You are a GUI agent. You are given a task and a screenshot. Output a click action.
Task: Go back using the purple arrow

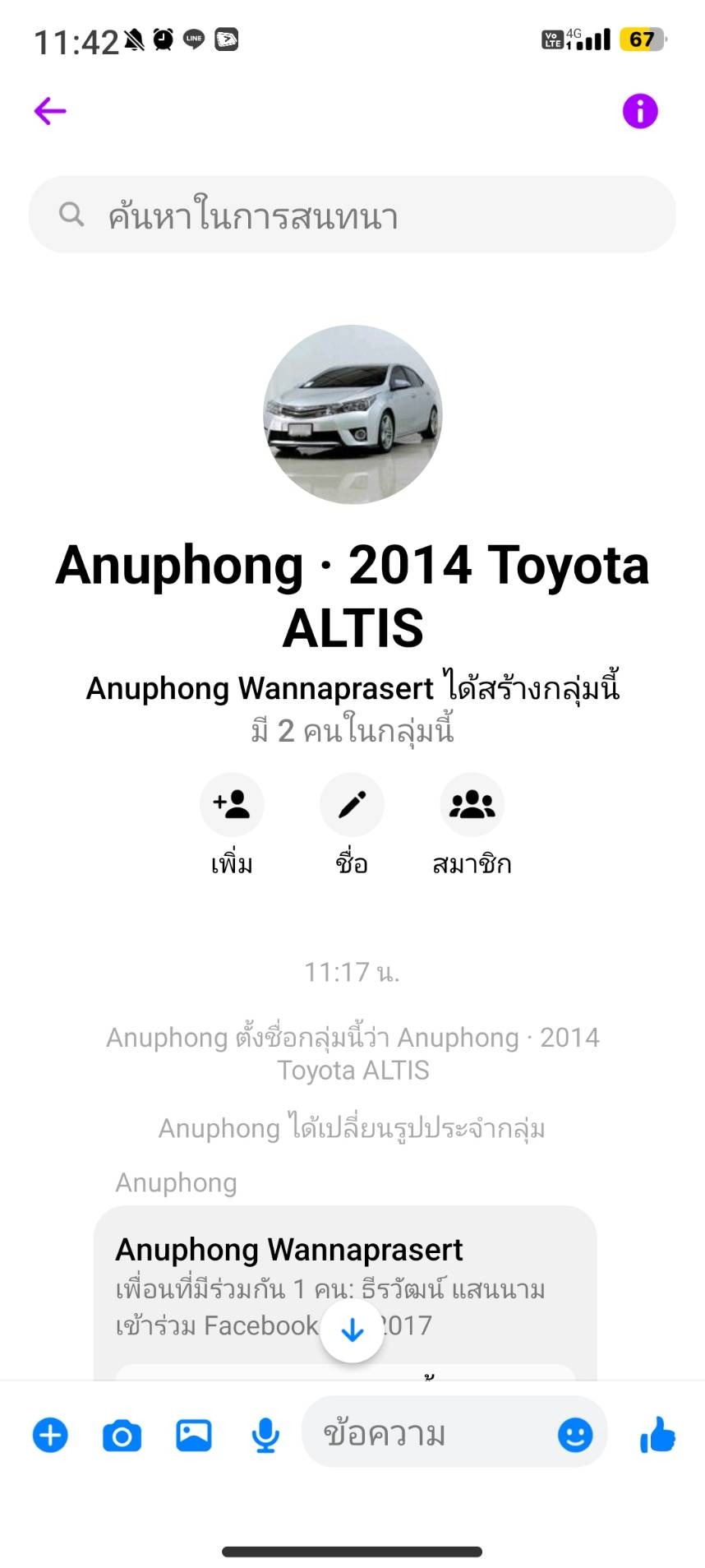(x=50, y=111)
